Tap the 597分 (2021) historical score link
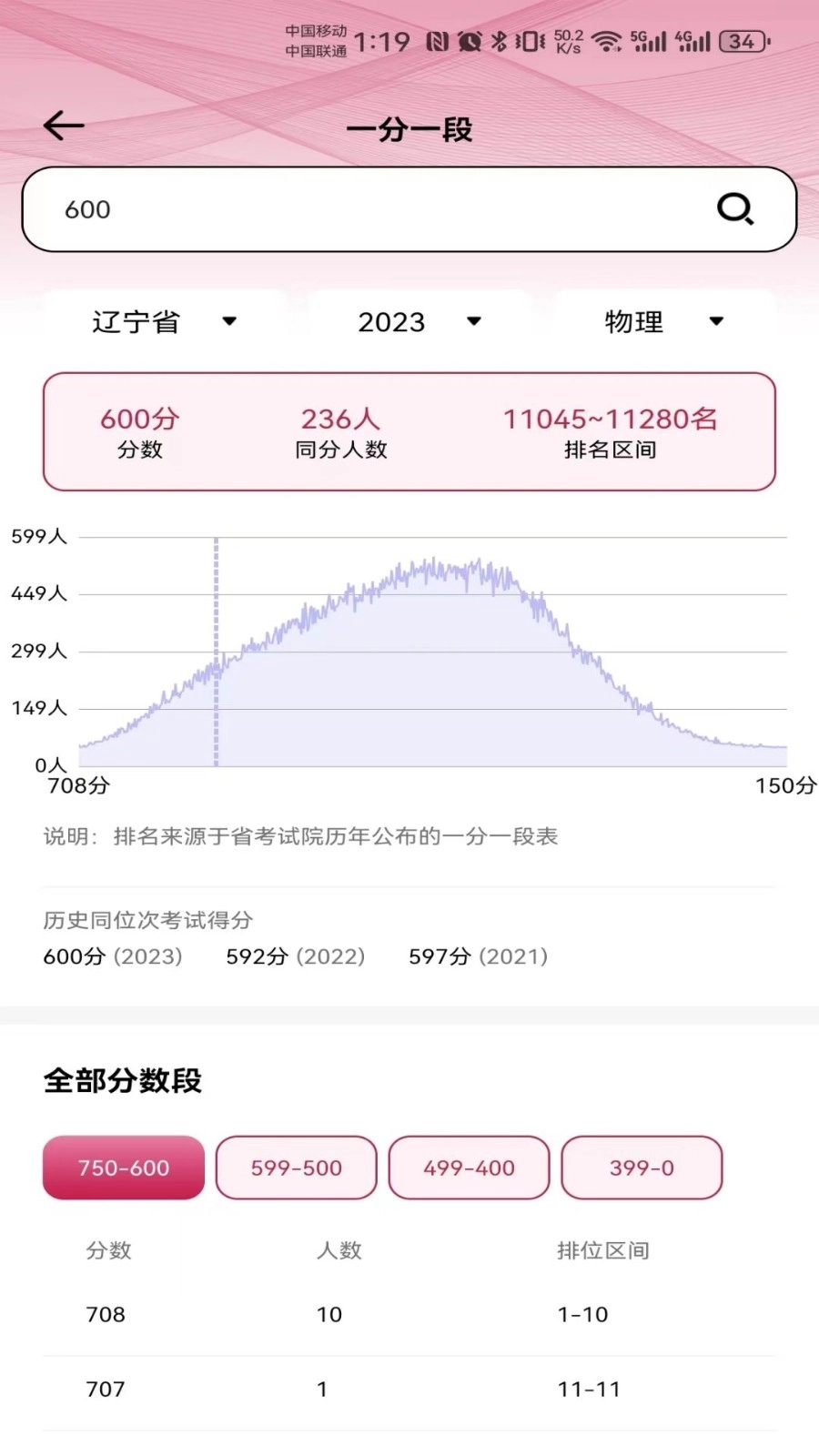 pyautogui.click(x=475, y=956)
